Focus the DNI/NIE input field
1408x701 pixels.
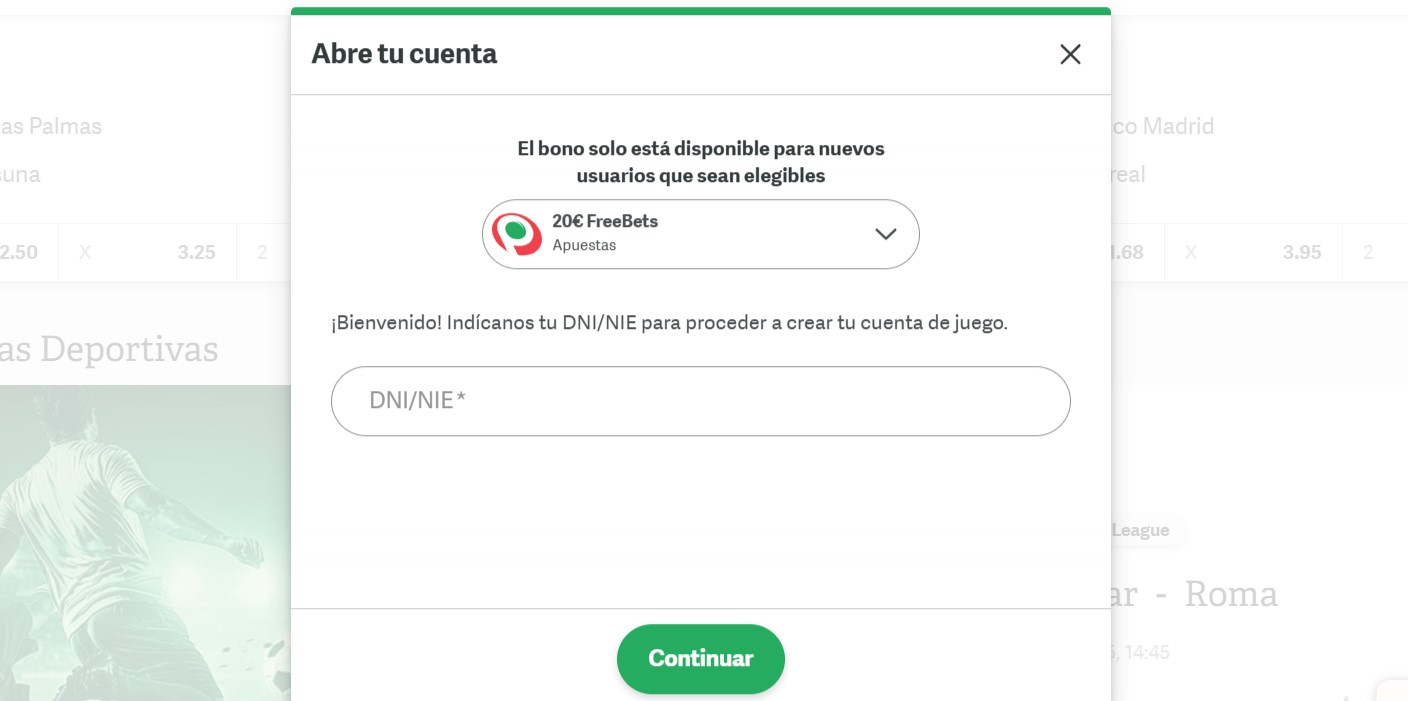coord(700,401)
